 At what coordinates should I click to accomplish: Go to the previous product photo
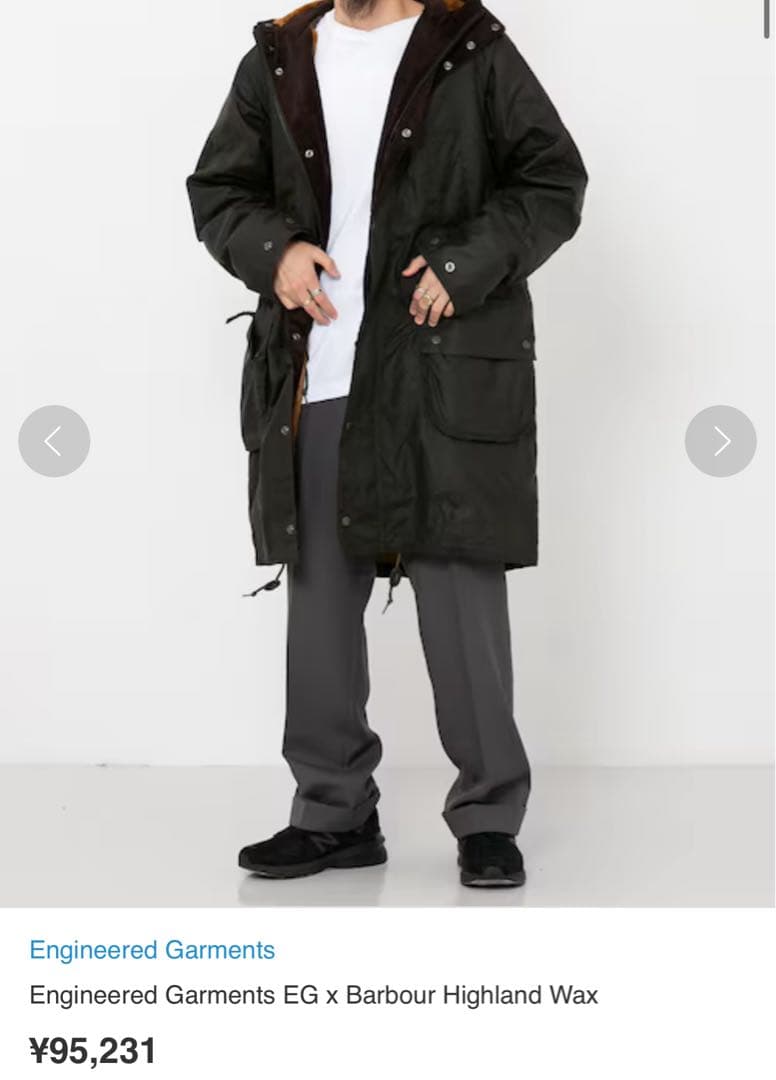54,441
